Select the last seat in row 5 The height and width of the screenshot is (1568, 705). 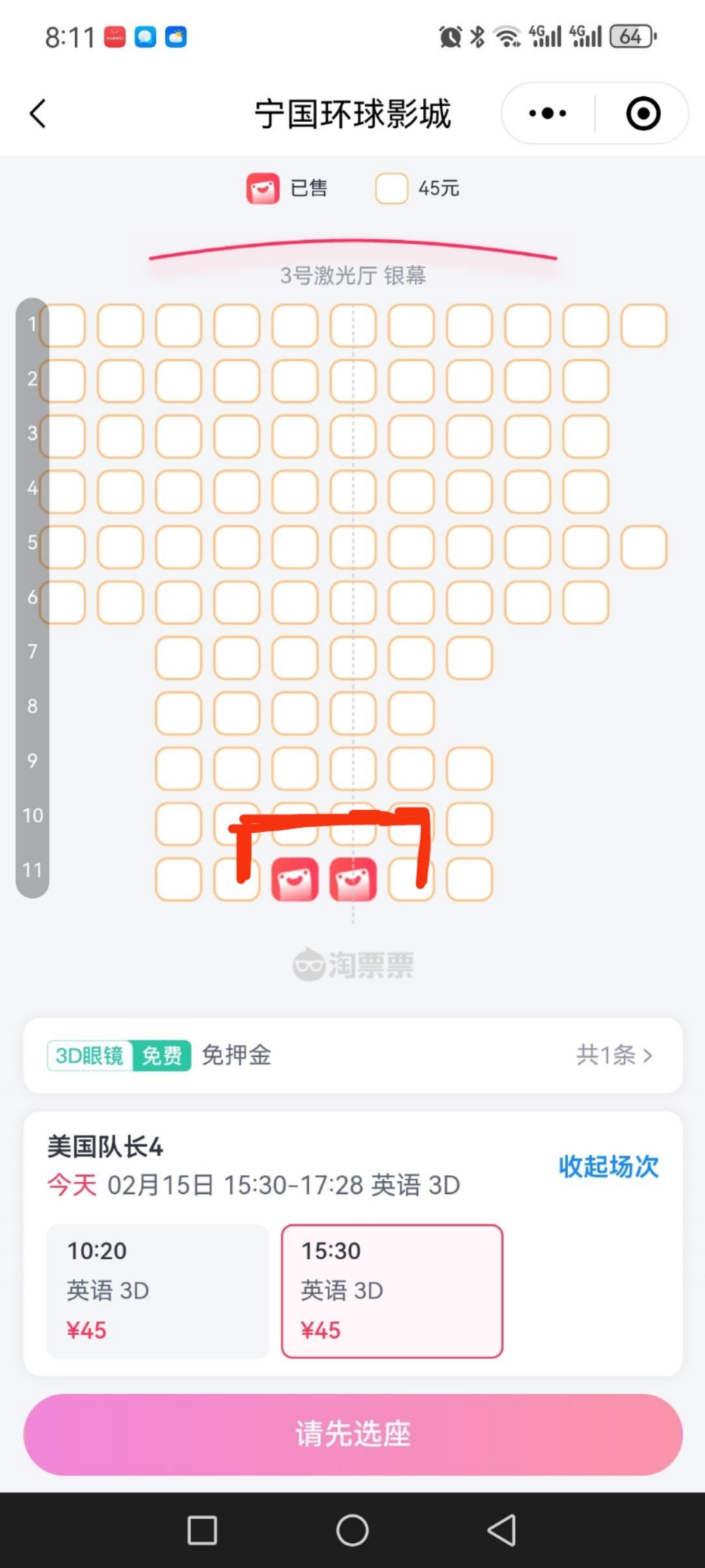(x=643, y=547)
